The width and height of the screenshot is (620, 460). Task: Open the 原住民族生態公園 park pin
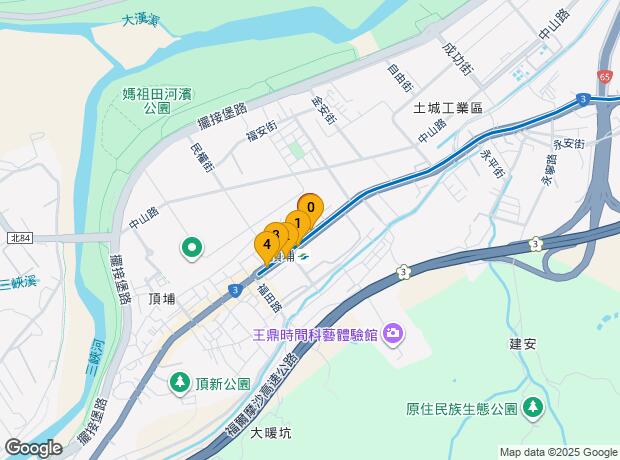click(x=533, y=408)
